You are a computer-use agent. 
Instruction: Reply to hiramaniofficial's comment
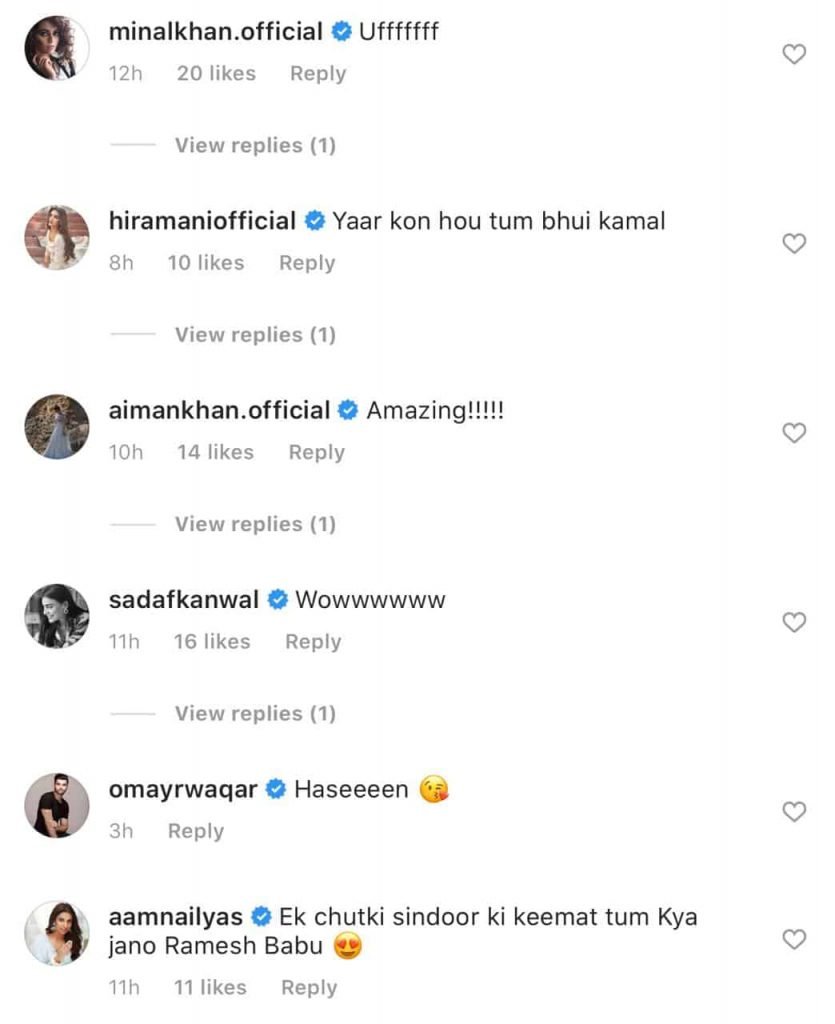tap(306, 263)
